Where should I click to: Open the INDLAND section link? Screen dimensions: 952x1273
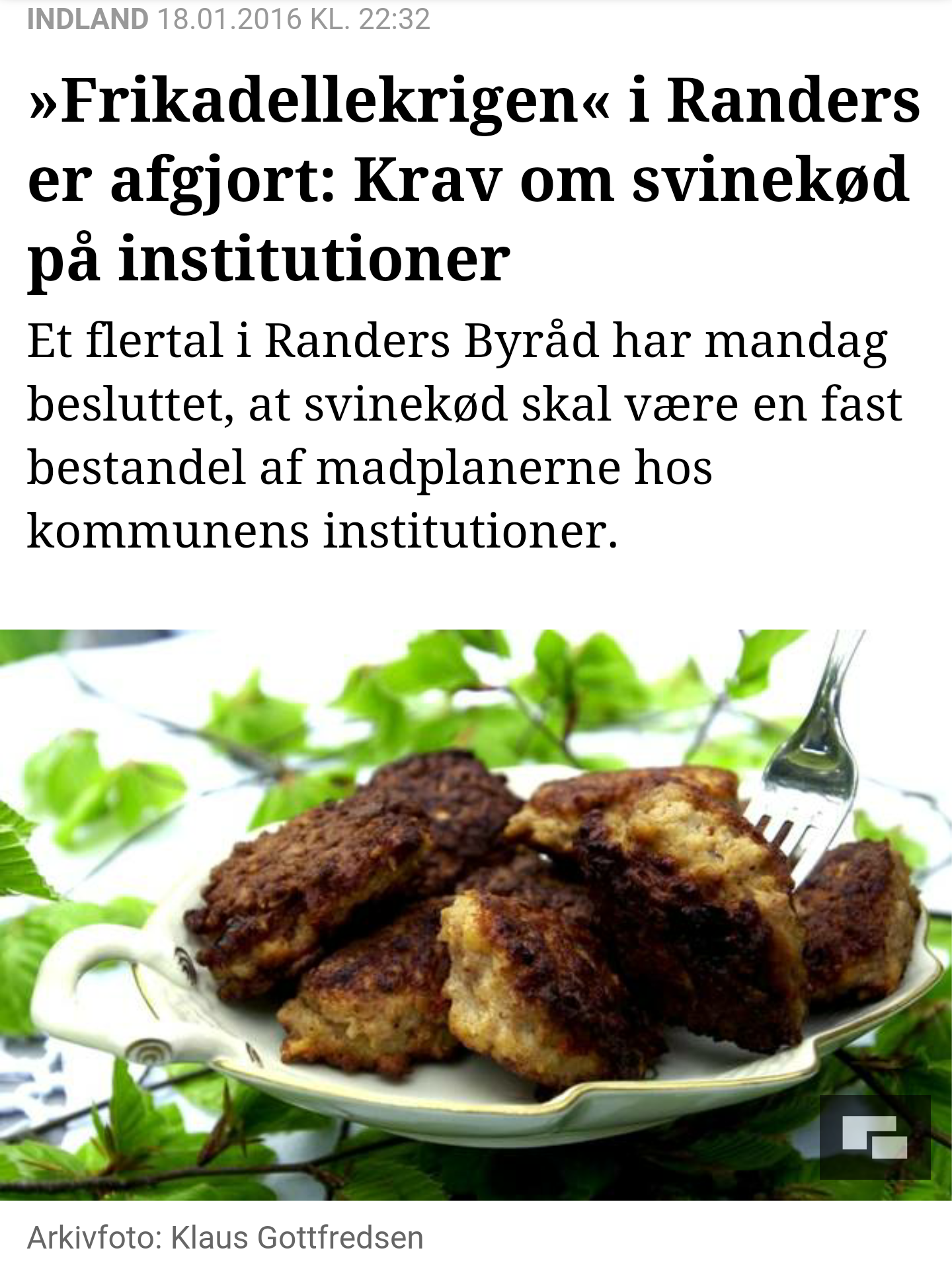[88, 19]
